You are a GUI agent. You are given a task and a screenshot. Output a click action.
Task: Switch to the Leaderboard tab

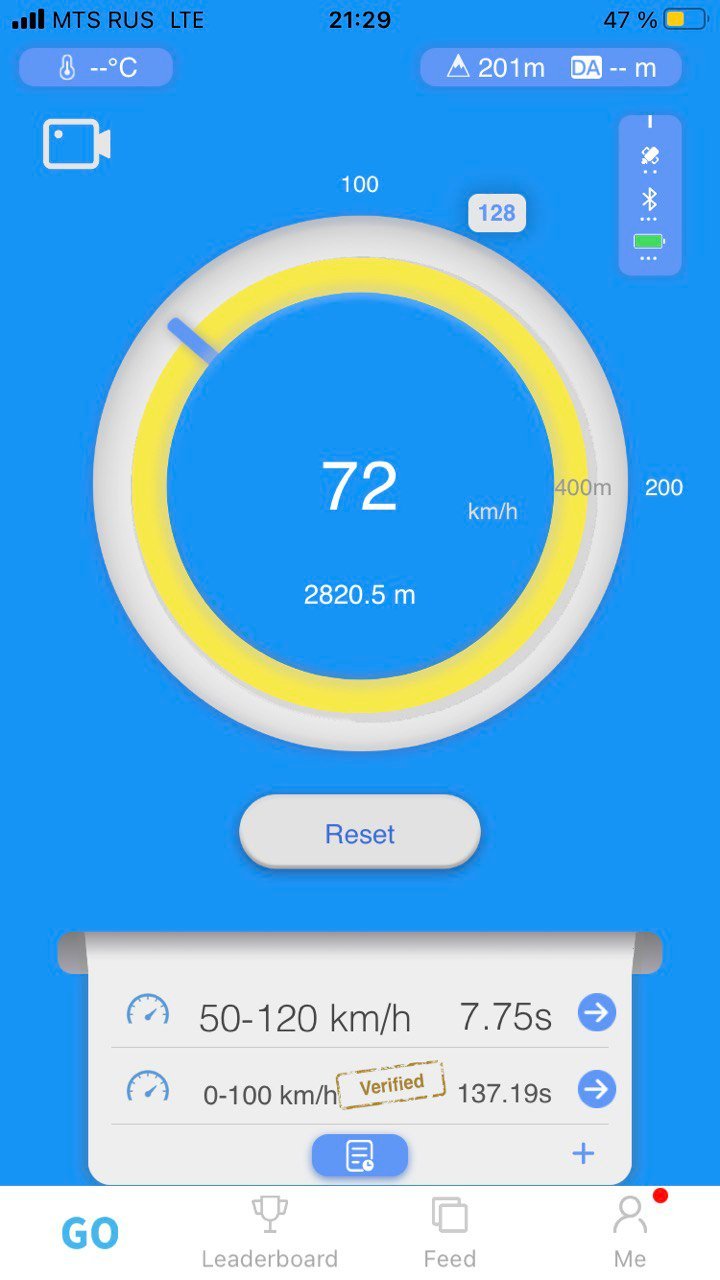pyautogui.click(x=270, y=1233)
